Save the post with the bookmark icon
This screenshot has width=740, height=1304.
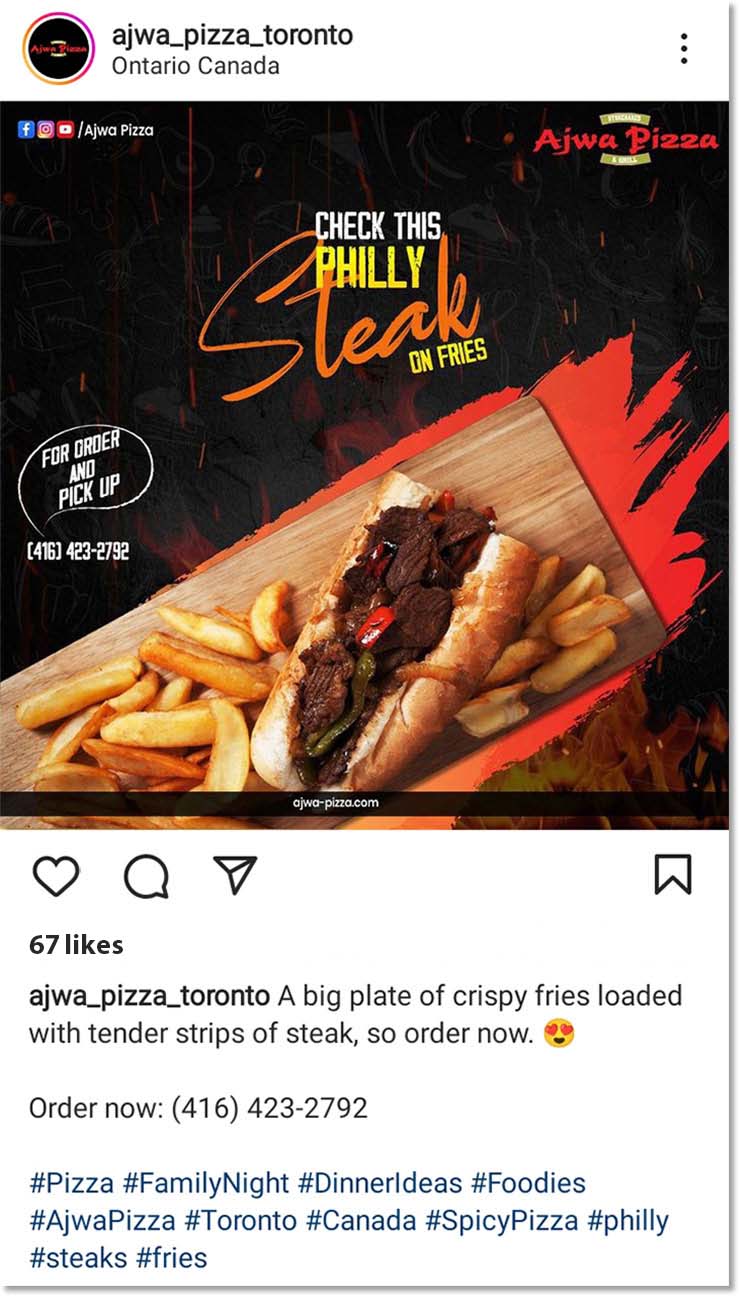[x=673, y=875]
